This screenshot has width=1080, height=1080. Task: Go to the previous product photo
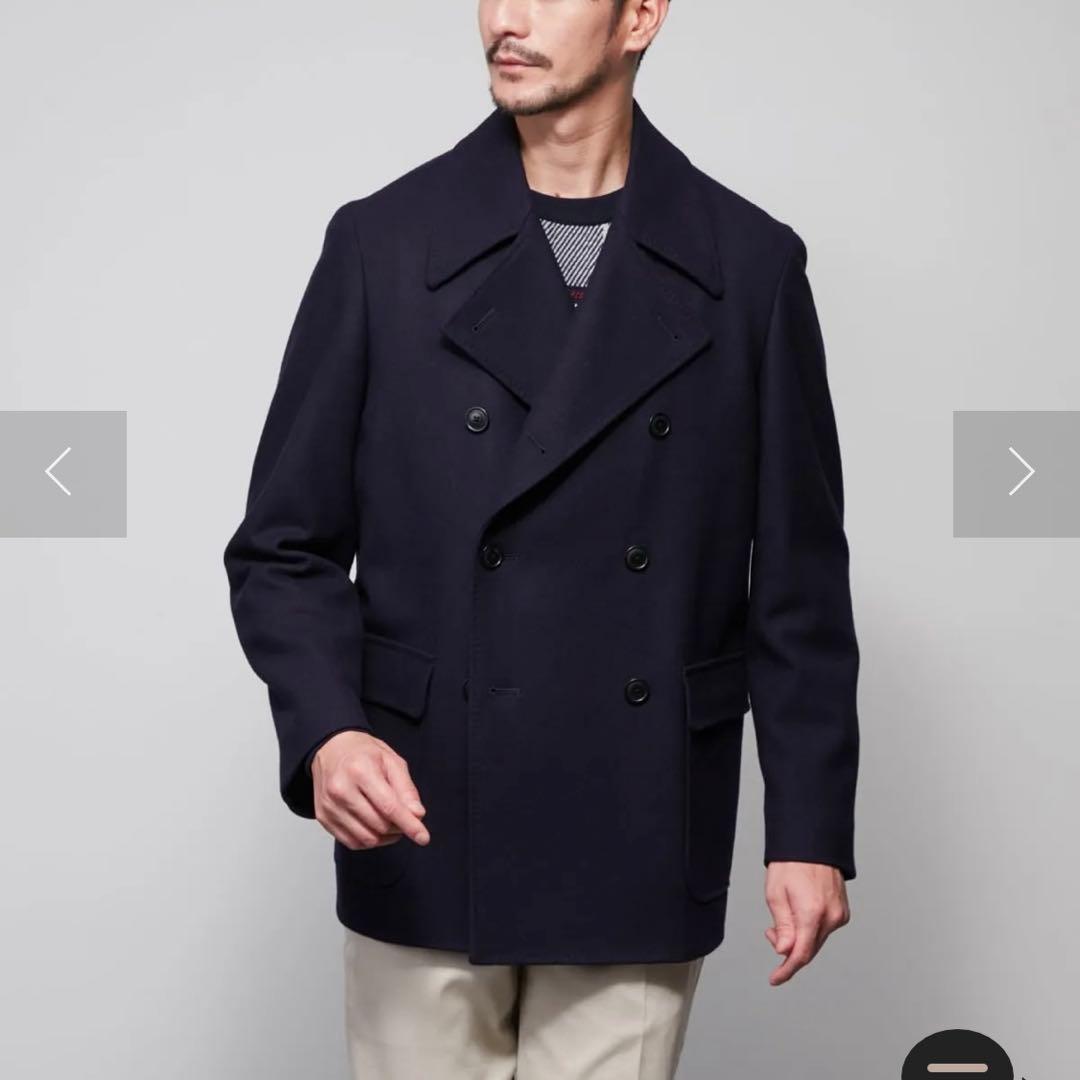pyautogui.click(x=62, y=473)
